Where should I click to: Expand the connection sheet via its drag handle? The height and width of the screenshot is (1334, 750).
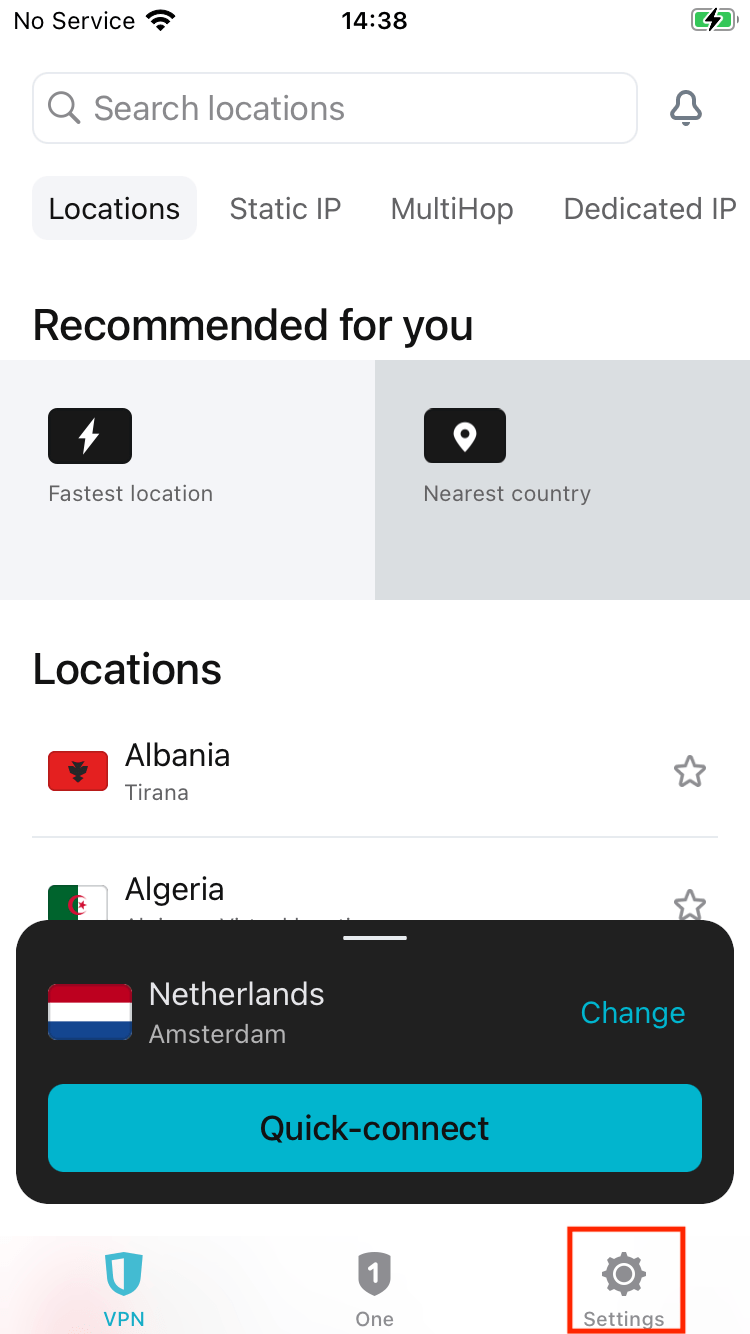tap(374, 938)
